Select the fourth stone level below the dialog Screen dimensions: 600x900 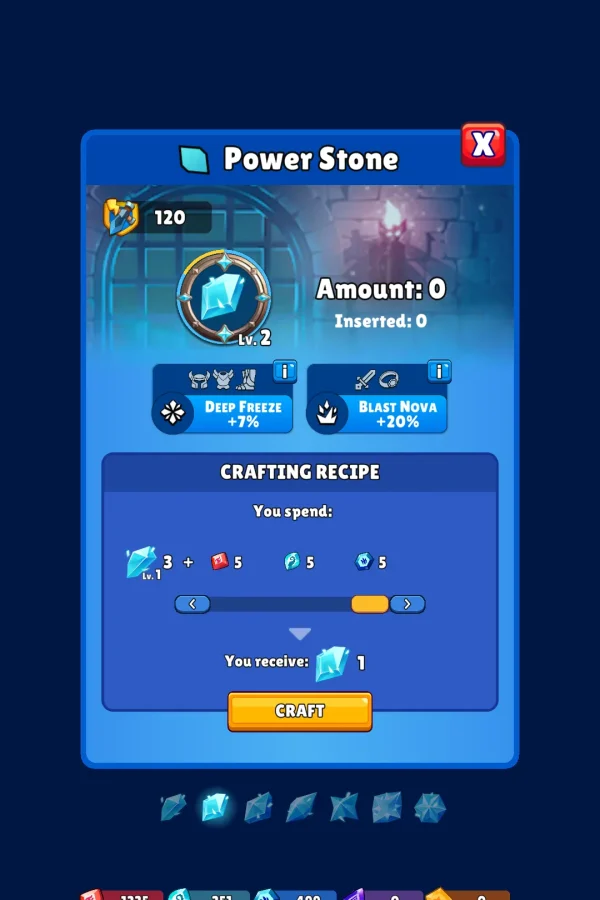point(301,807)
